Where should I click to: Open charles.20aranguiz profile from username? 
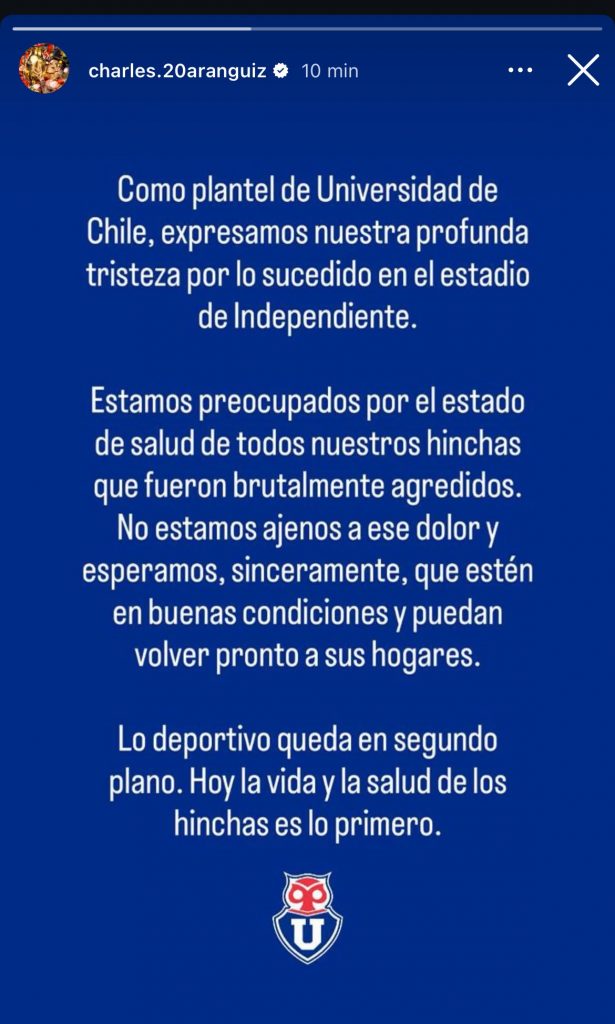[x=177, y=71]
